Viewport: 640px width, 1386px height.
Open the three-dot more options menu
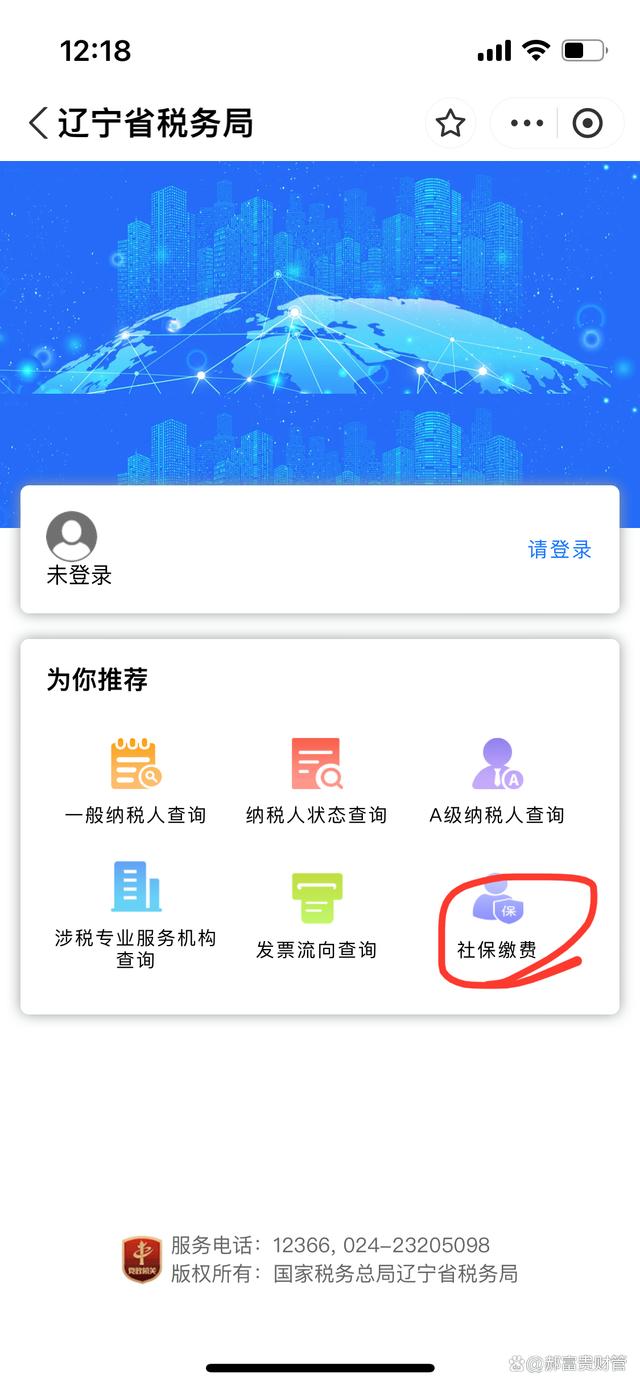tap(527, 123)
